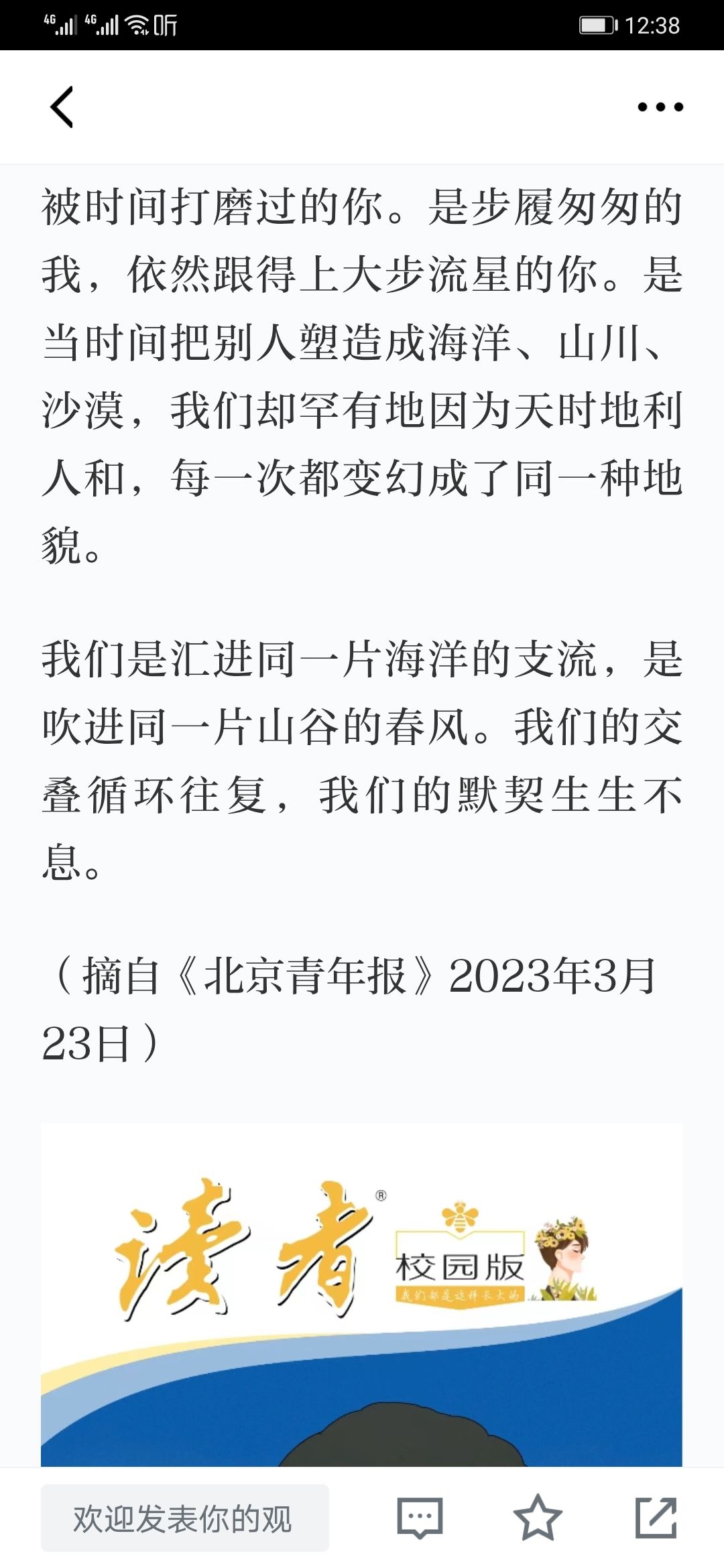Bookmark this article with the star
Screen dimensions: 724x1568
[x=538, y=1518]
